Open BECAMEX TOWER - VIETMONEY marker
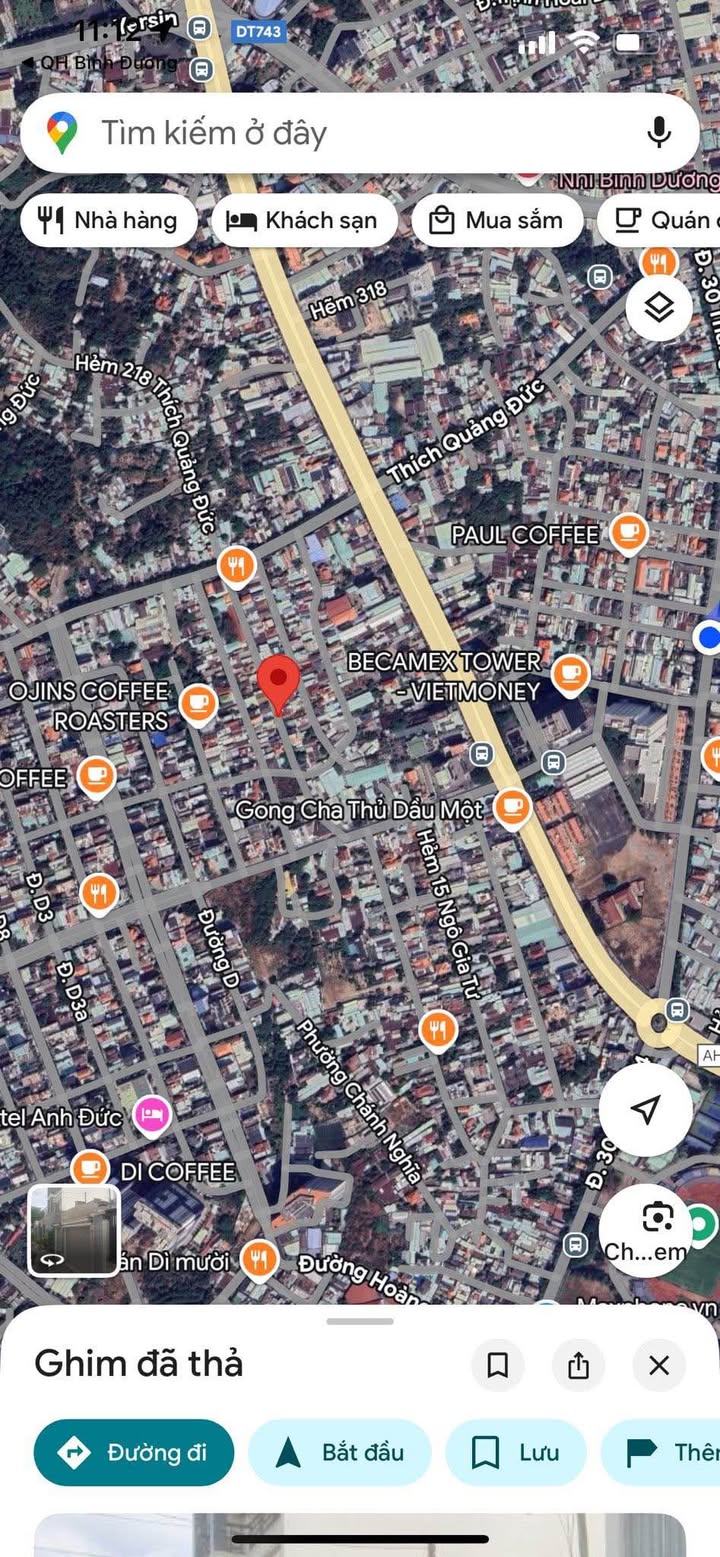720x1557 pixels. click(x=570, y=675)
